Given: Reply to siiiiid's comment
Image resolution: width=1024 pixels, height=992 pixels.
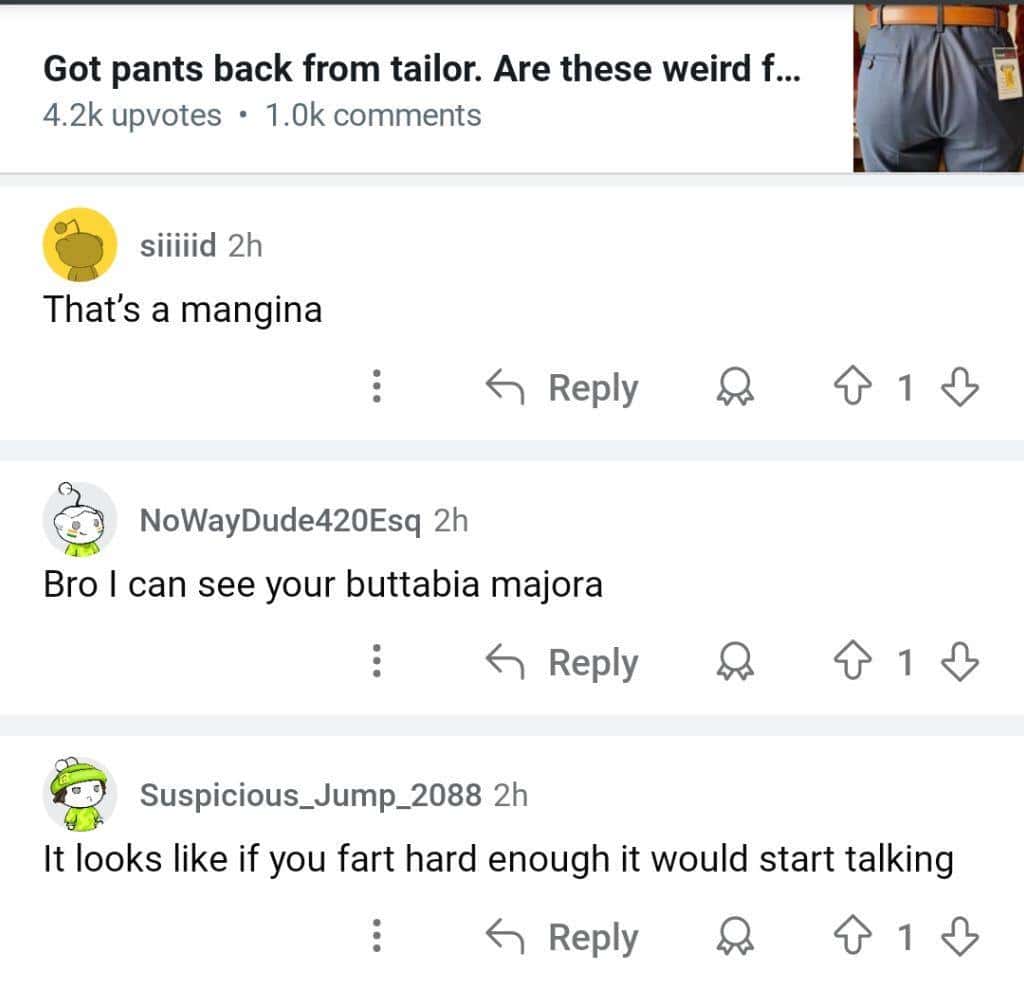Looking at the screenshot, I should tap(562, 388).
